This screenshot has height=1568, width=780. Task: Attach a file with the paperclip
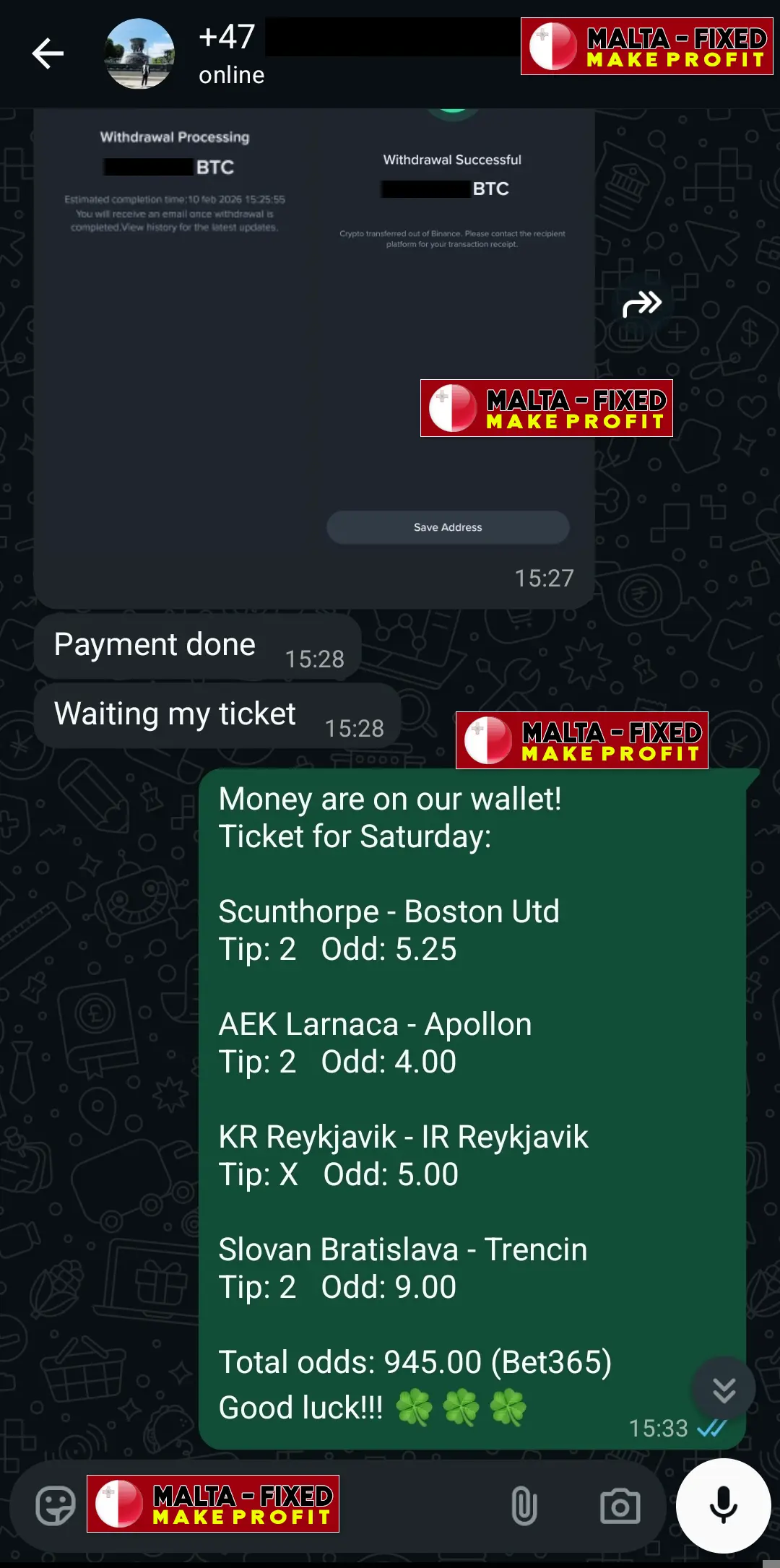[524, 1506]
